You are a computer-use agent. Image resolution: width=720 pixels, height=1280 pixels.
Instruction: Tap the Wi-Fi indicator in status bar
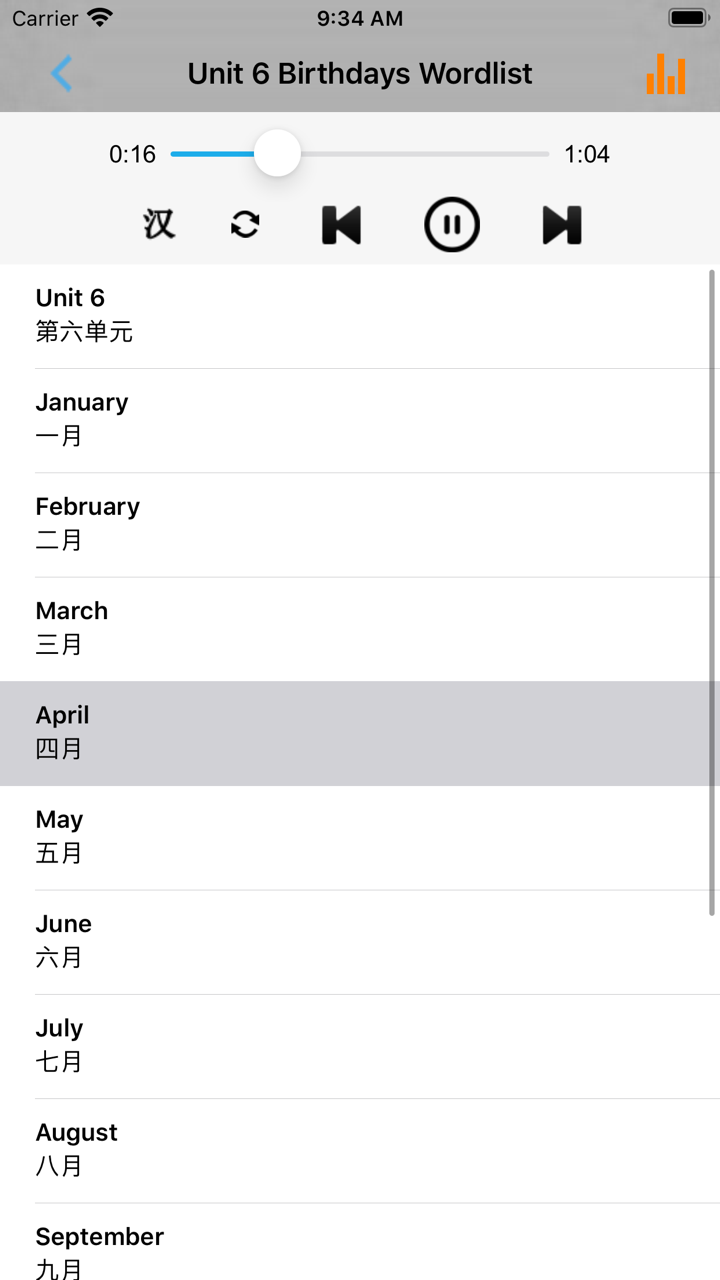pos(95,17)
